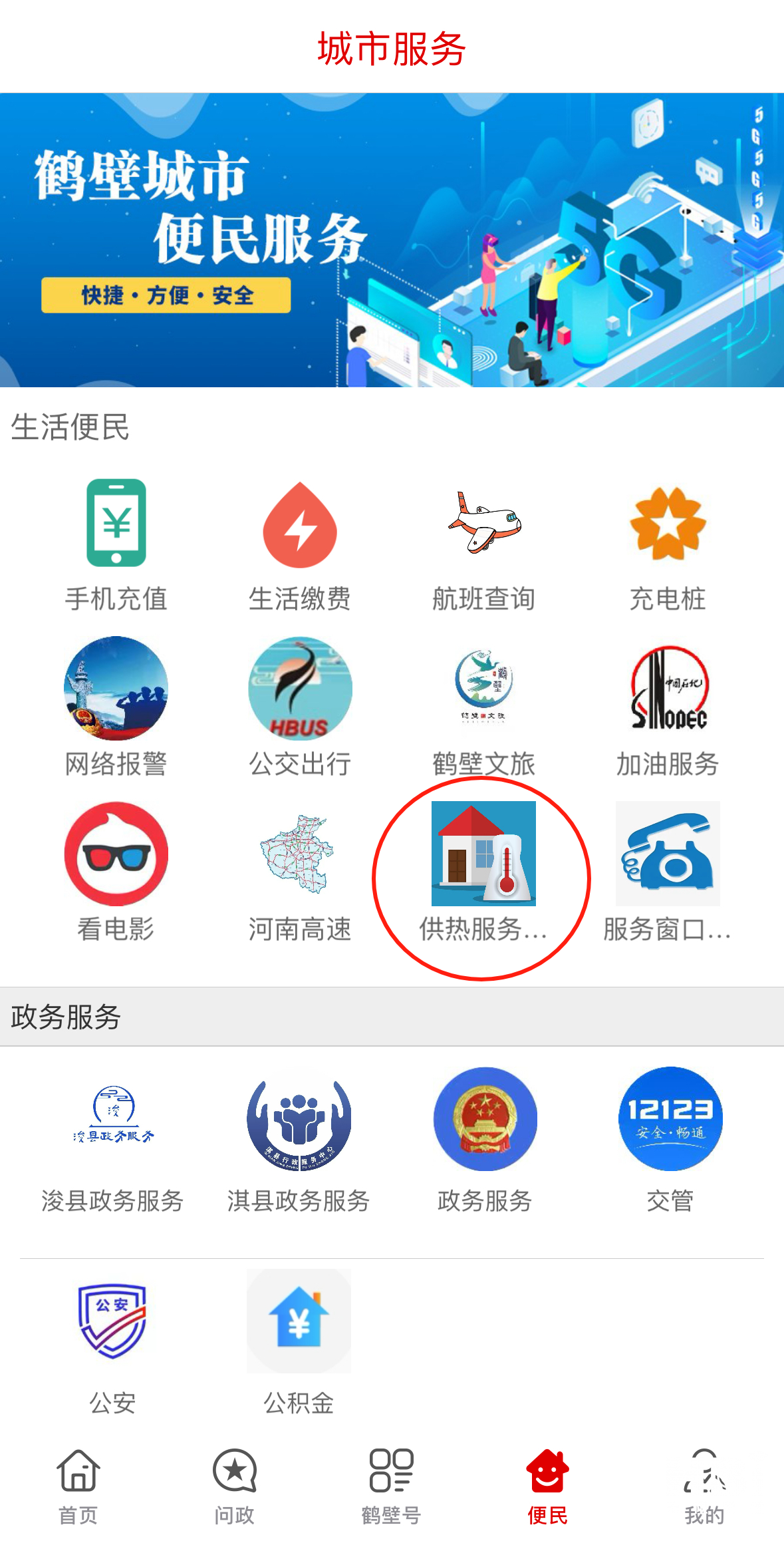The width and height of the screenshot is (784, 1547).
Task: Open the 公安 public security service
Action: [x=112, y=1320]
